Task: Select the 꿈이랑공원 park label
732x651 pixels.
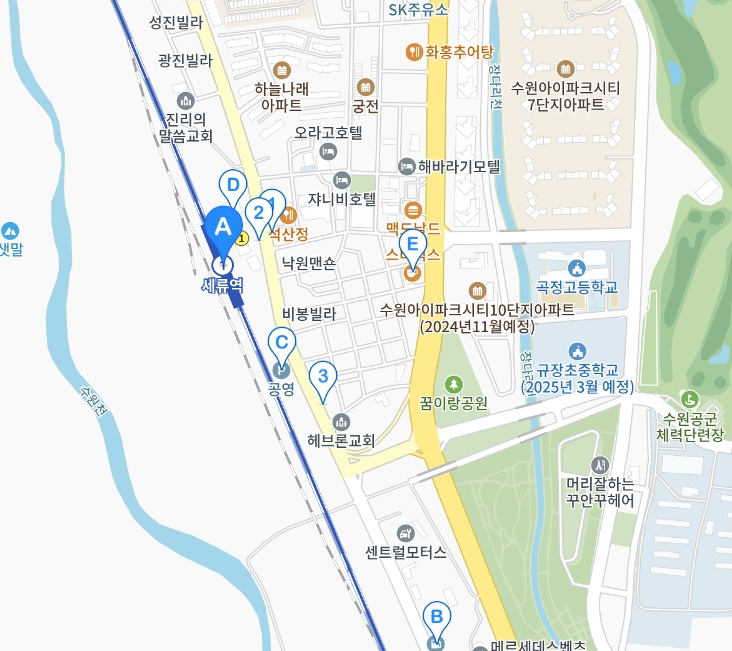Action: pos(453,403)
